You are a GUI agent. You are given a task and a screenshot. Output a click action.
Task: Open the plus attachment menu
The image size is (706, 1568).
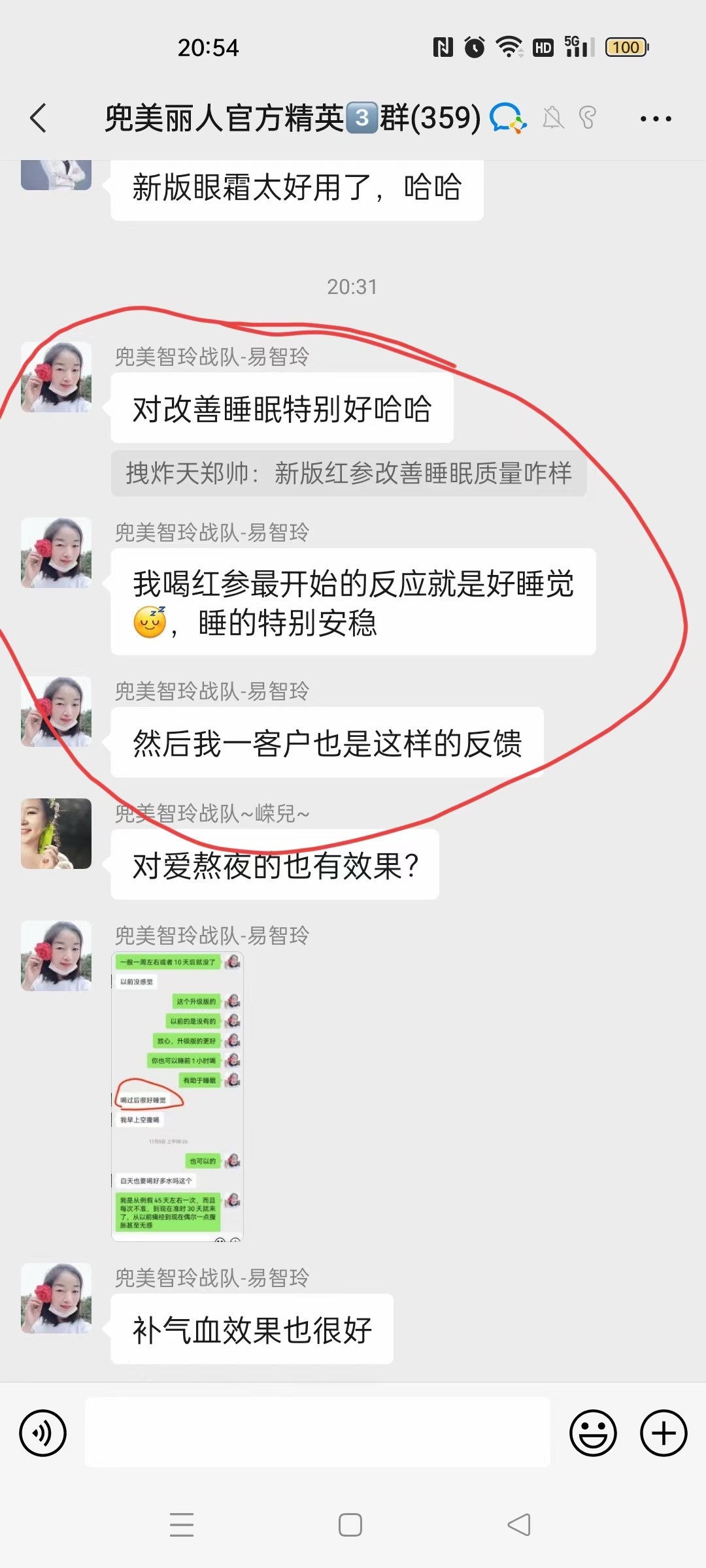[x=663, y=1433]
